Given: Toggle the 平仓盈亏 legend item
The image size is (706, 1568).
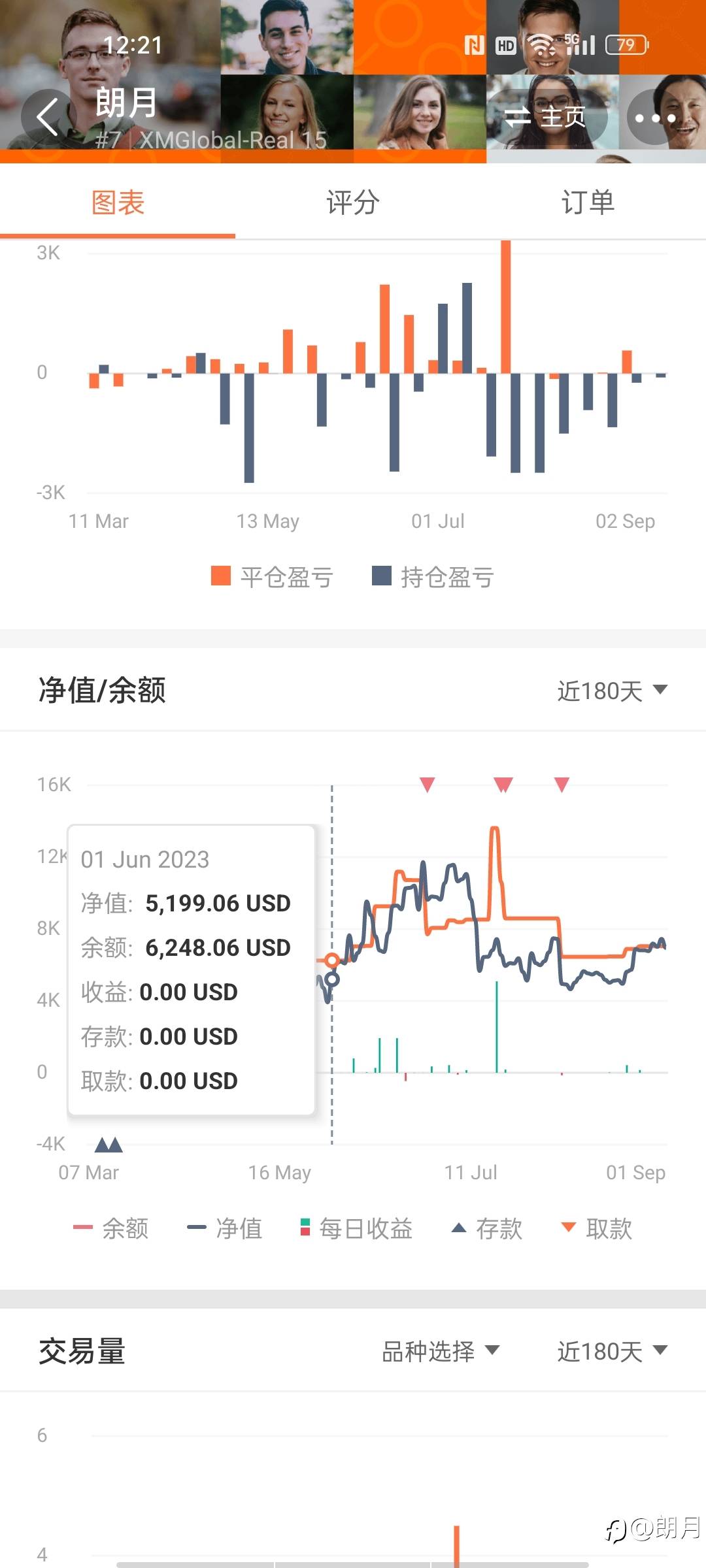Looking at the screenshot, I should click(272, 578).
